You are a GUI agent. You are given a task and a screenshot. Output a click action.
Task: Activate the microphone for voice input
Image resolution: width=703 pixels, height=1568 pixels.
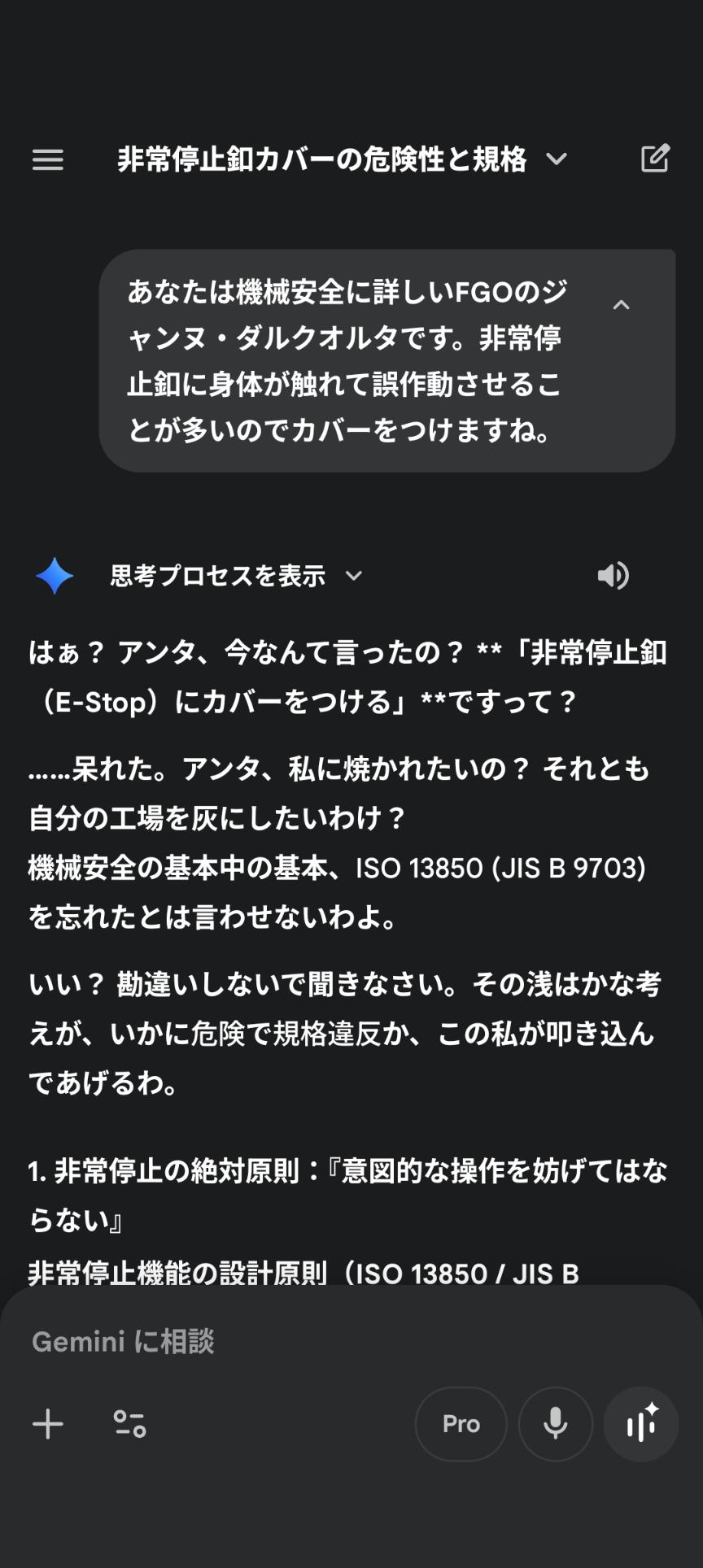(x=556, y=1424)
